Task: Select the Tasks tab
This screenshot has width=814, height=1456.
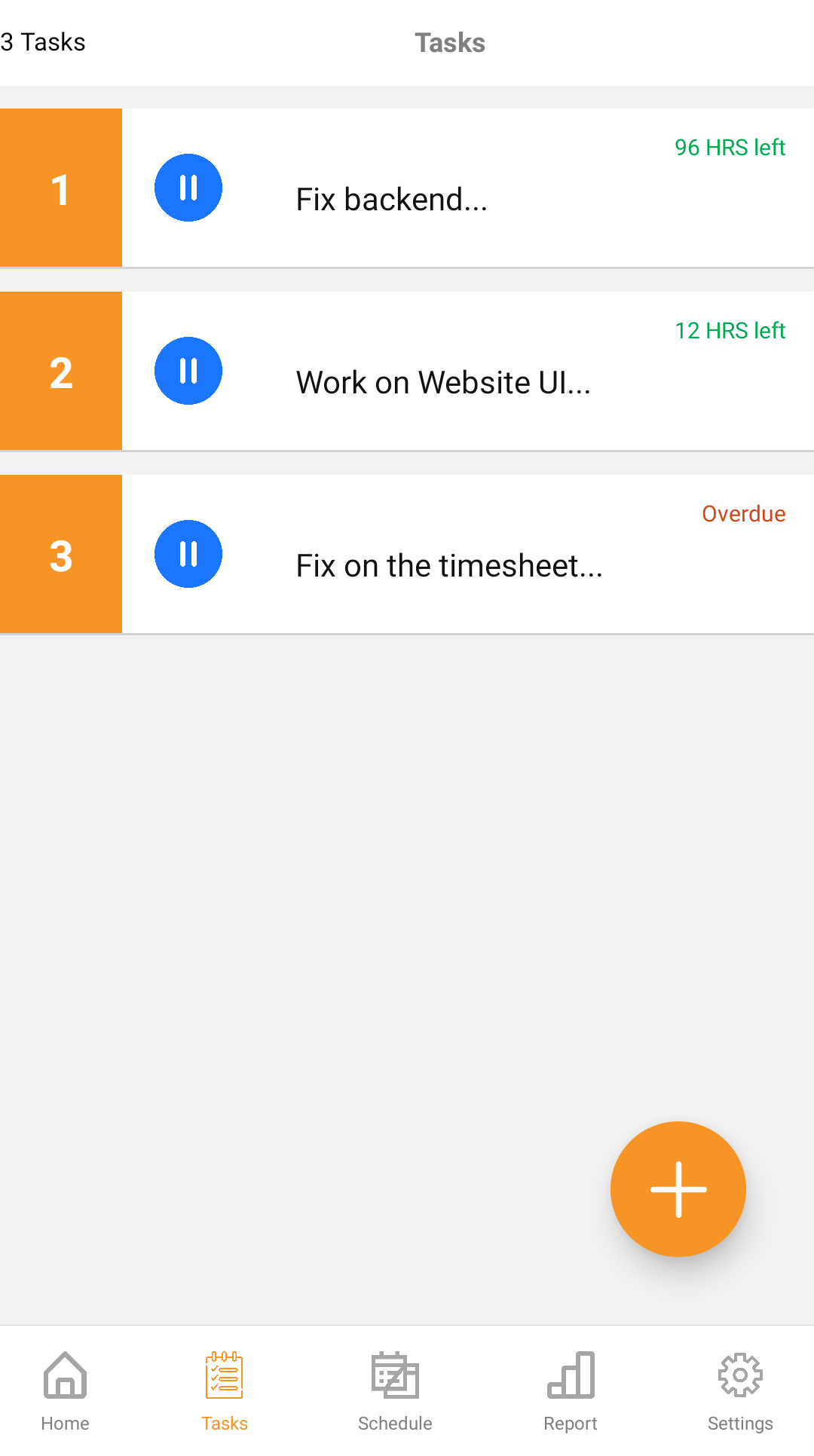Action: [225, 1391]
